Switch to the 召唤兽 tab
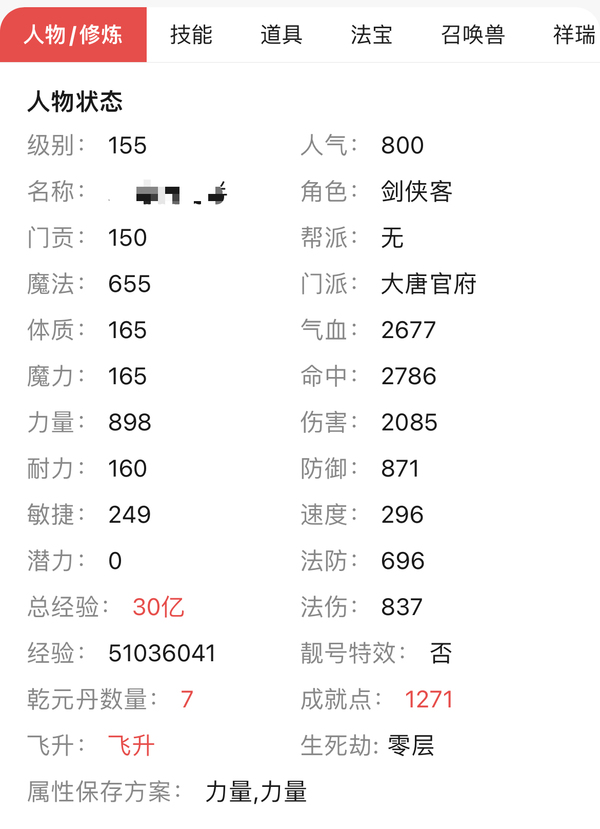The width and height of the screenshot is (600, 829). coord(473,35)
